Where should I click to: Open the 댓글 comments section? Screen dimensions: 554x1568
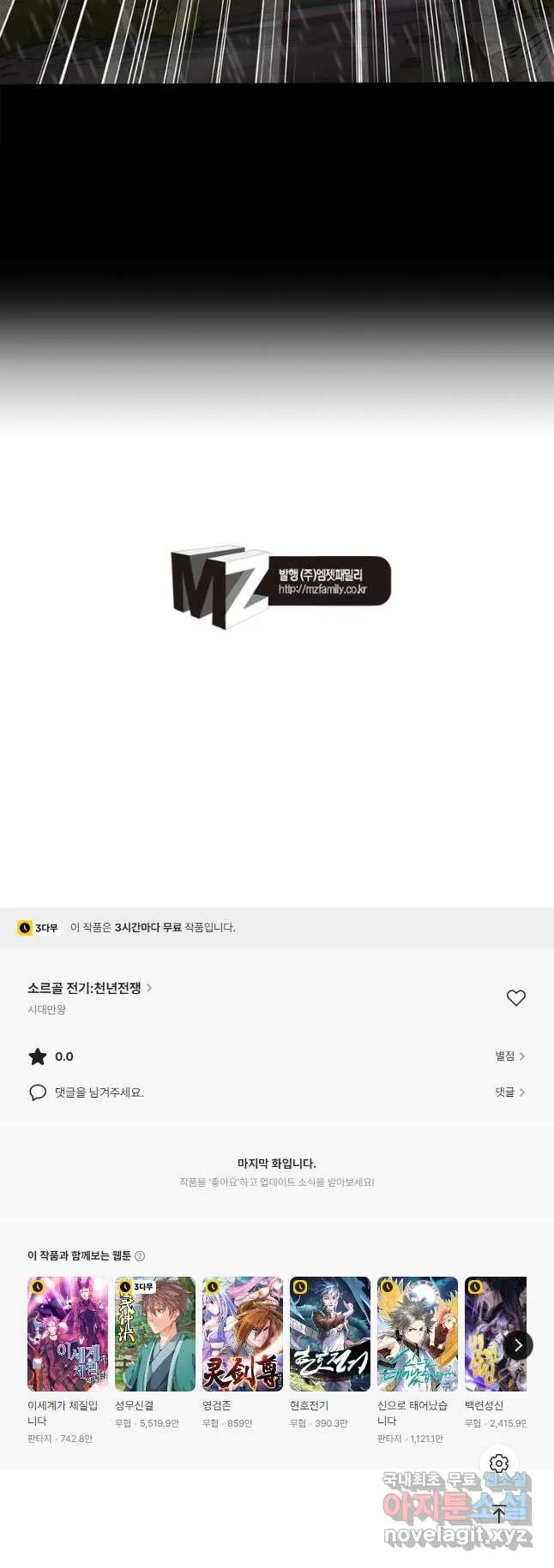(509, 1092)
